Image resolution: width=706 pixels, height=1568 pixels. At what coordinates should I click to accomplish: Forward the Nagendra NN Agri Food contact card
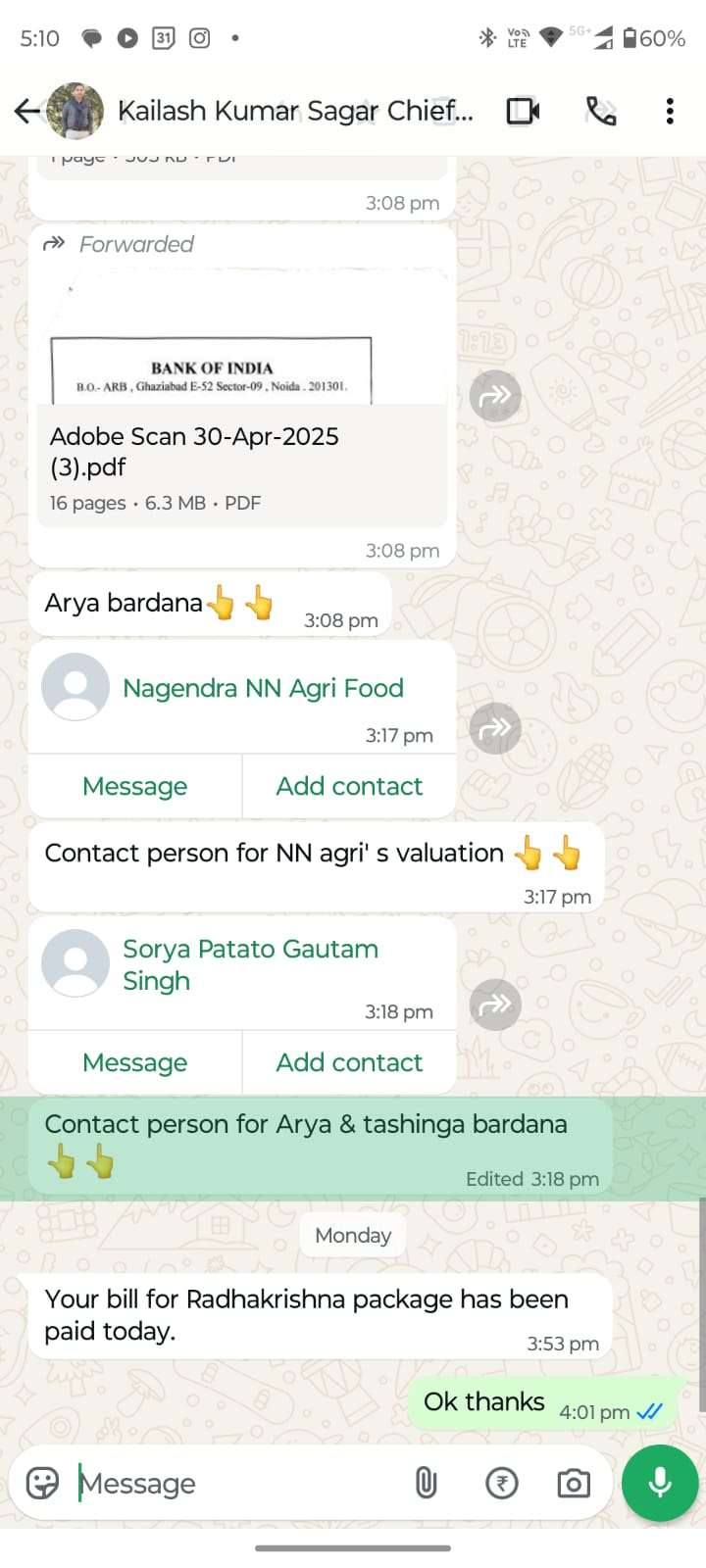[x=495, y=728]
